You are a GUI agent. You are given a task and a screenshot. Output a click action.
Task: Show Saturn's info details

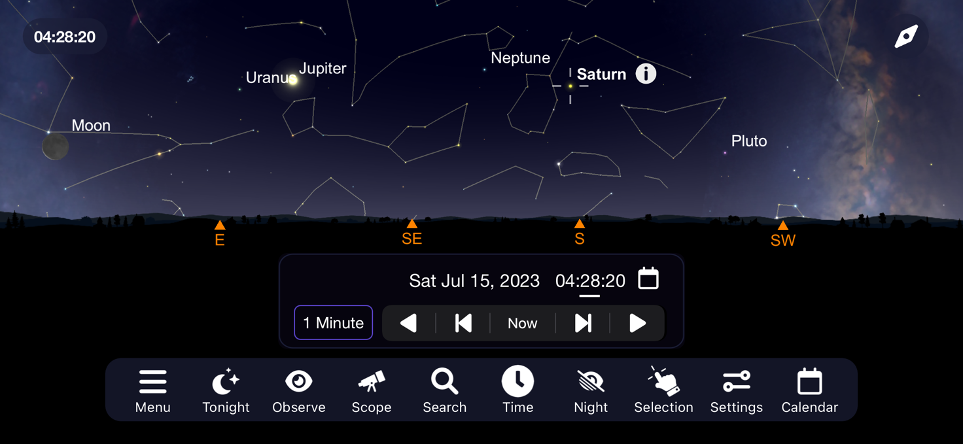click(x=646, y=74)
